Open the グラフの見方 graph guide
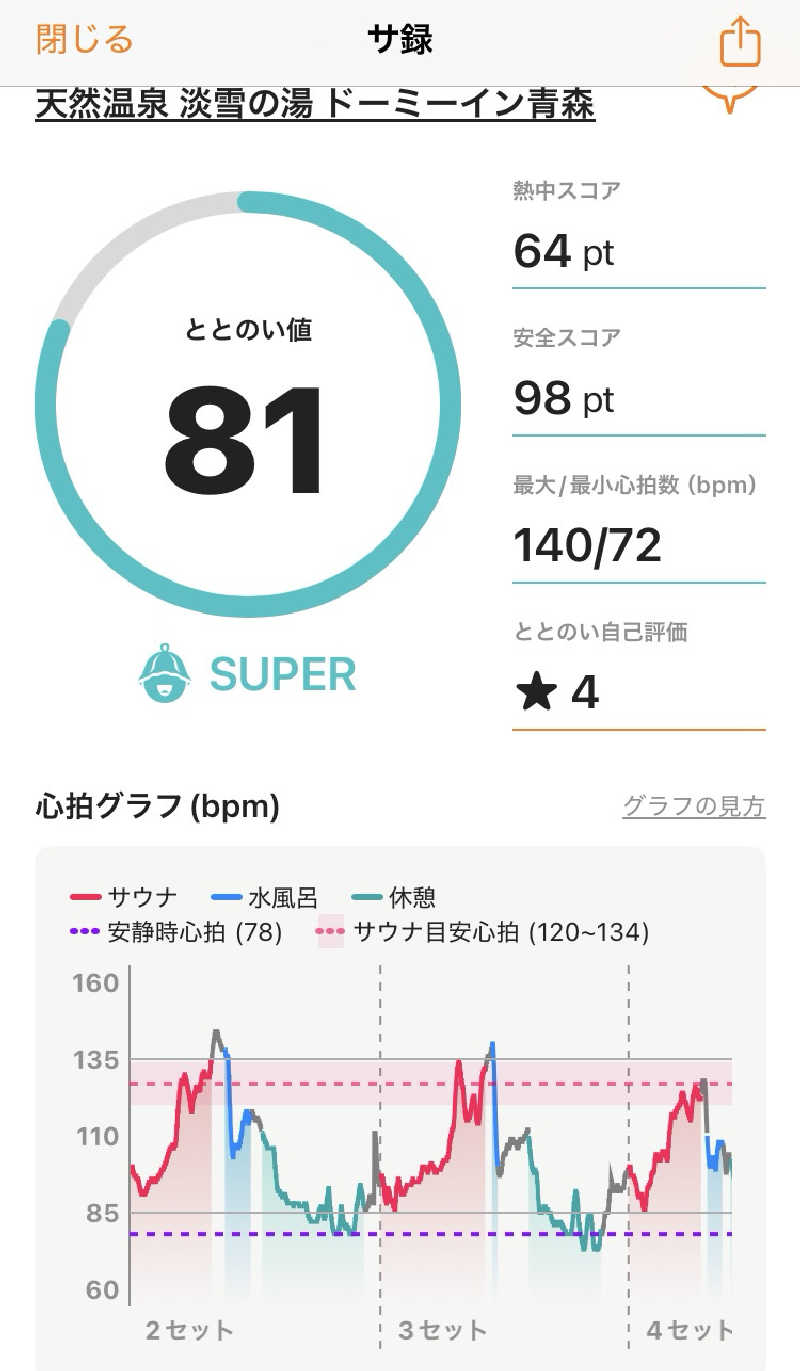 click(x=693, y=806)
